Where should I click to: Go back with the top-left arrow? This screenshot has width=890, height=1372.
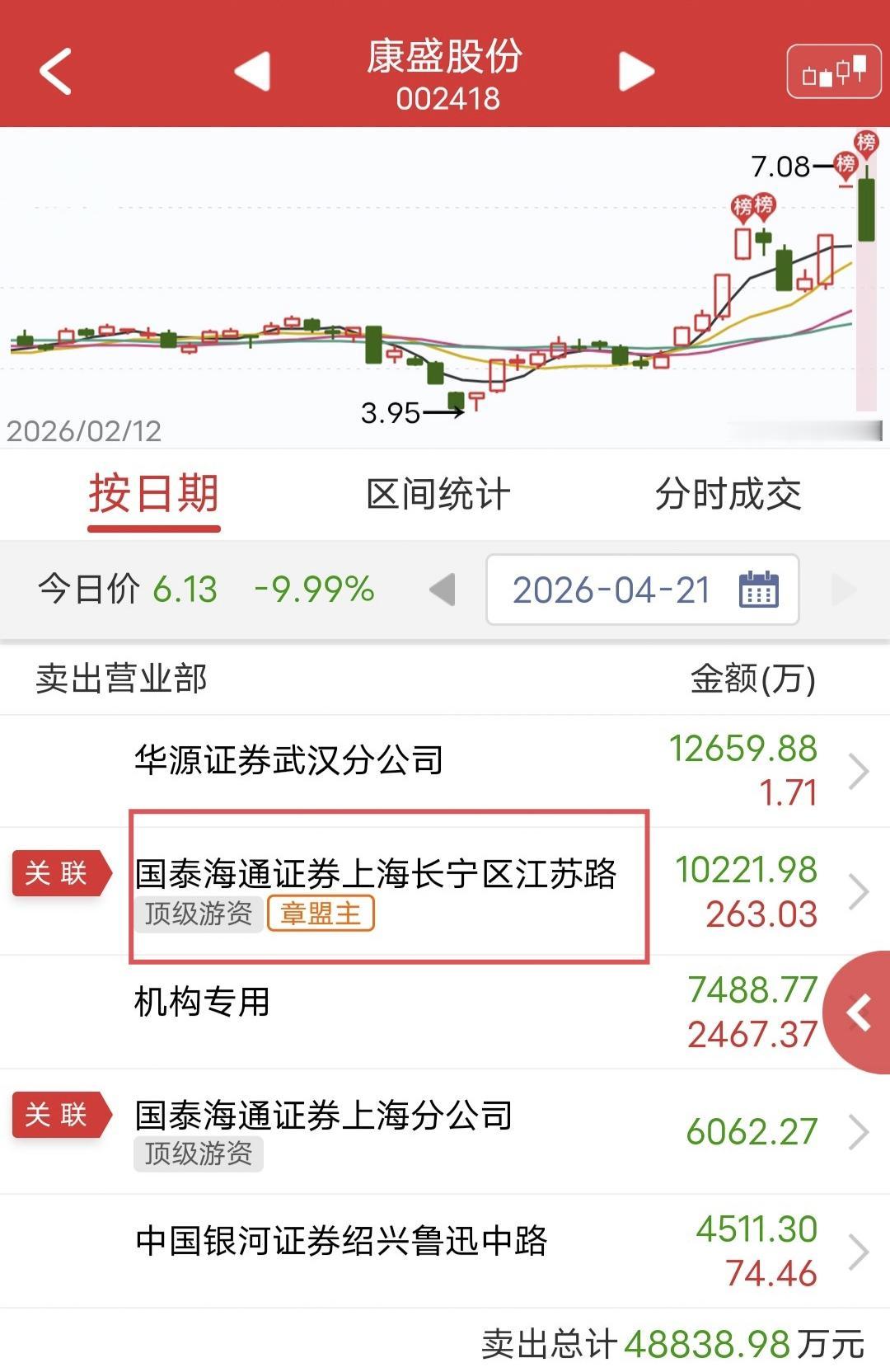pyautogui.click(x=55, y=71)
